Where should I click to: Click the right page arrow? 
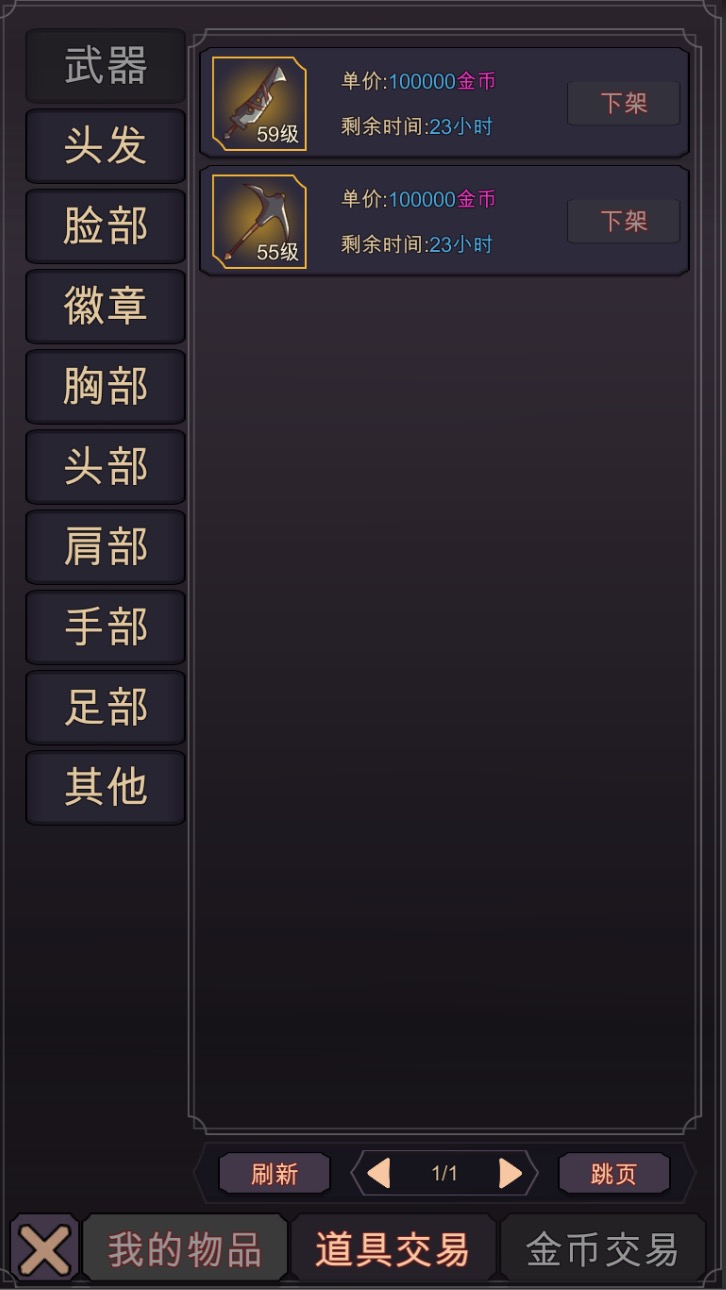(x=508, y=1172)
